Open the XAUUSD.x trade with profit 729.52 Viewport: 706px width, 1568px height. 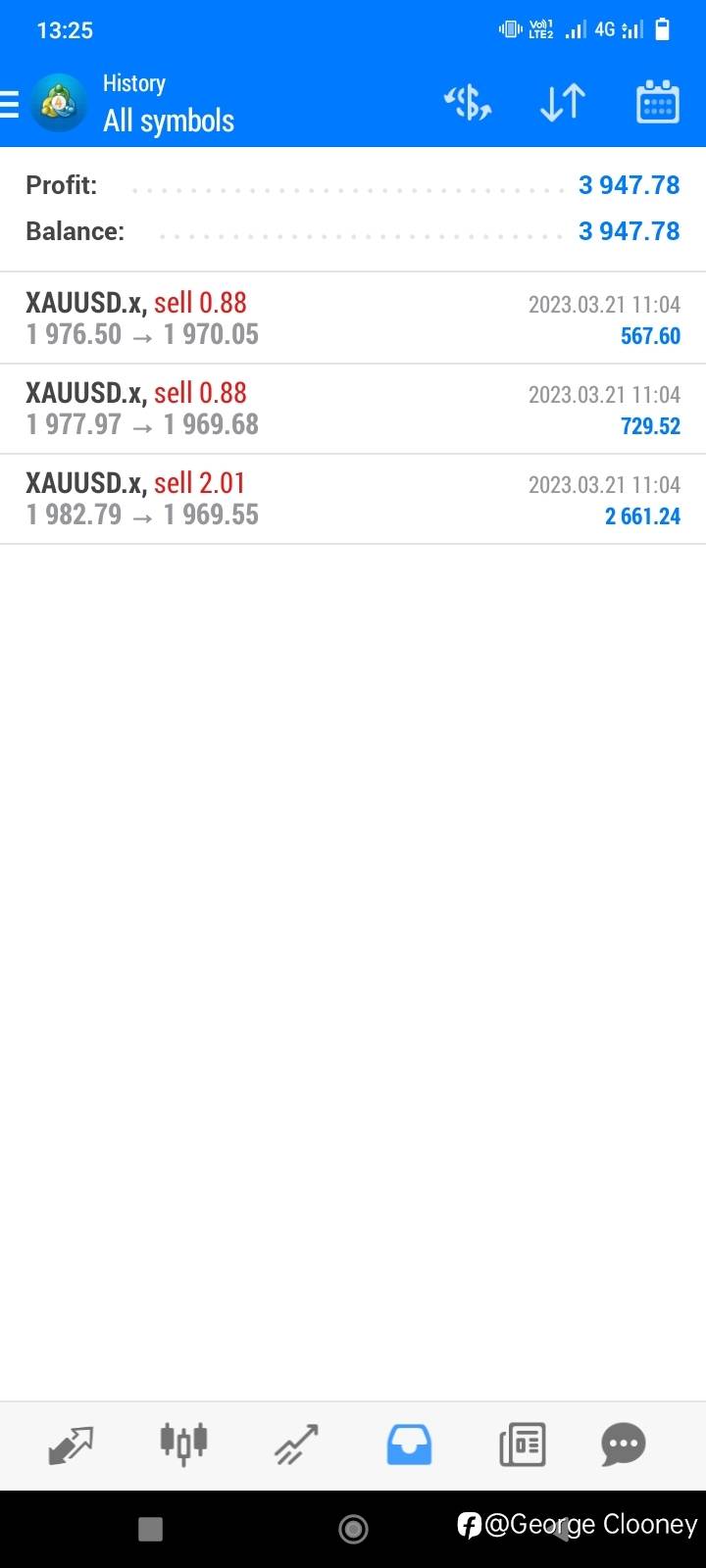tap(353, 409)
